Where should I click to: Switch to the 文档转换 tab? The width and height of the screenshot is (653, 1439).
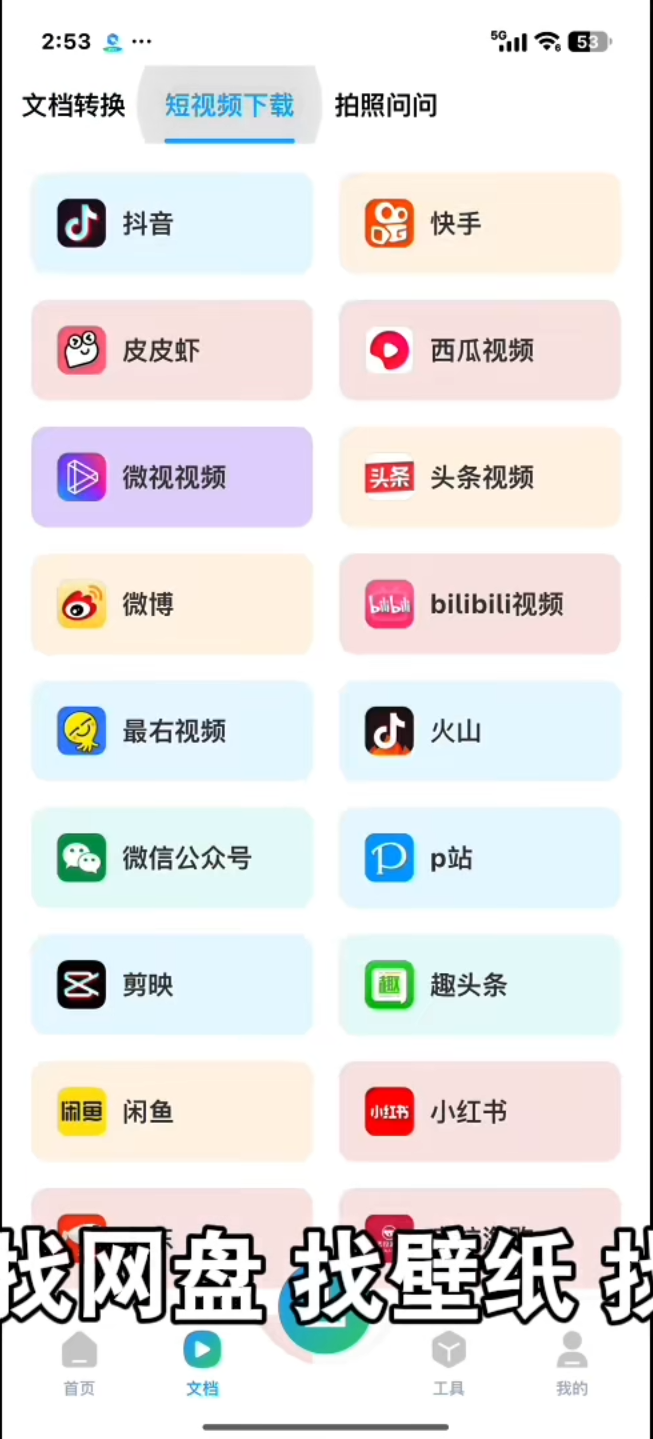coord(74,105)
